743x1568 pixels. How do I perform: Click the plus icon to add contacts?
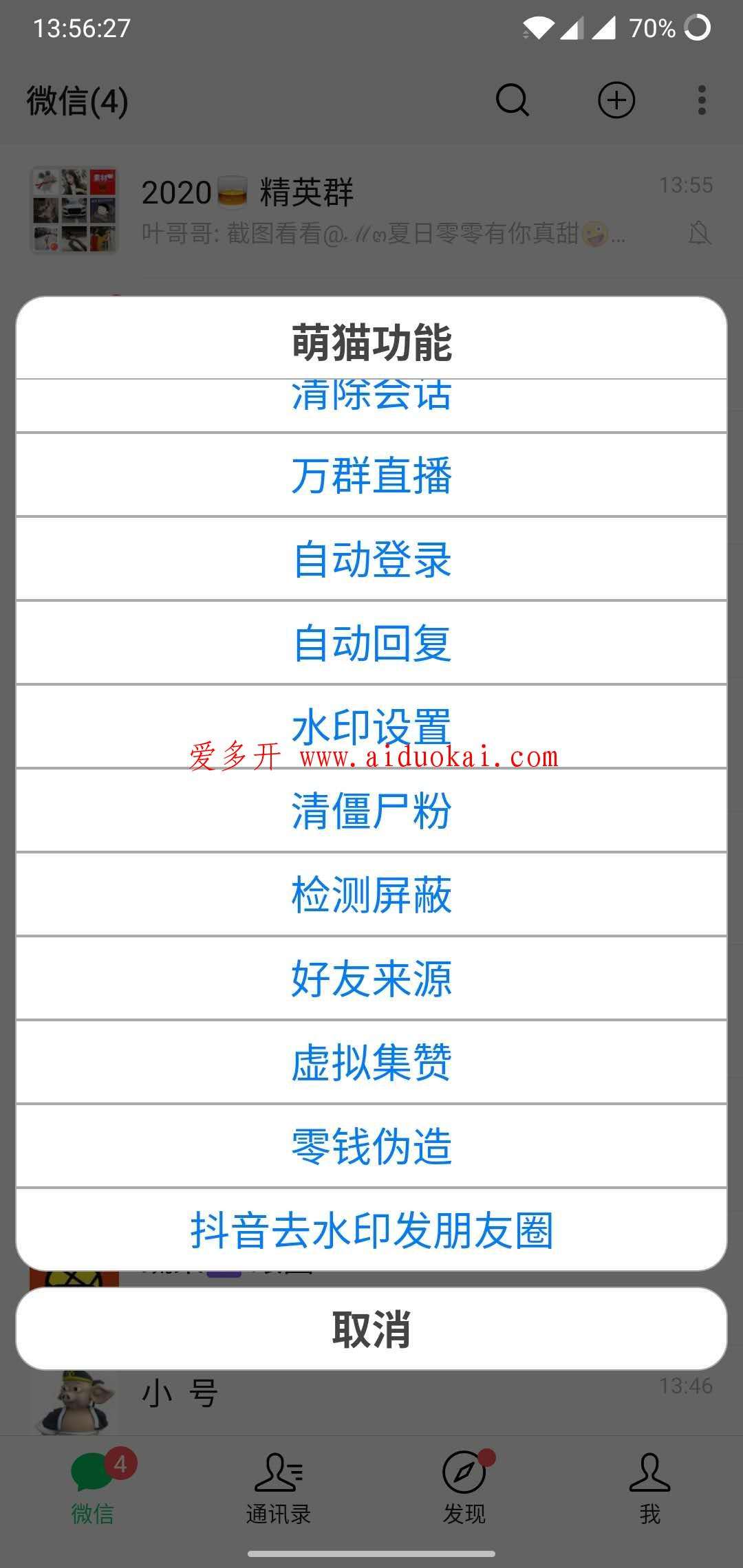coord(614,100)
